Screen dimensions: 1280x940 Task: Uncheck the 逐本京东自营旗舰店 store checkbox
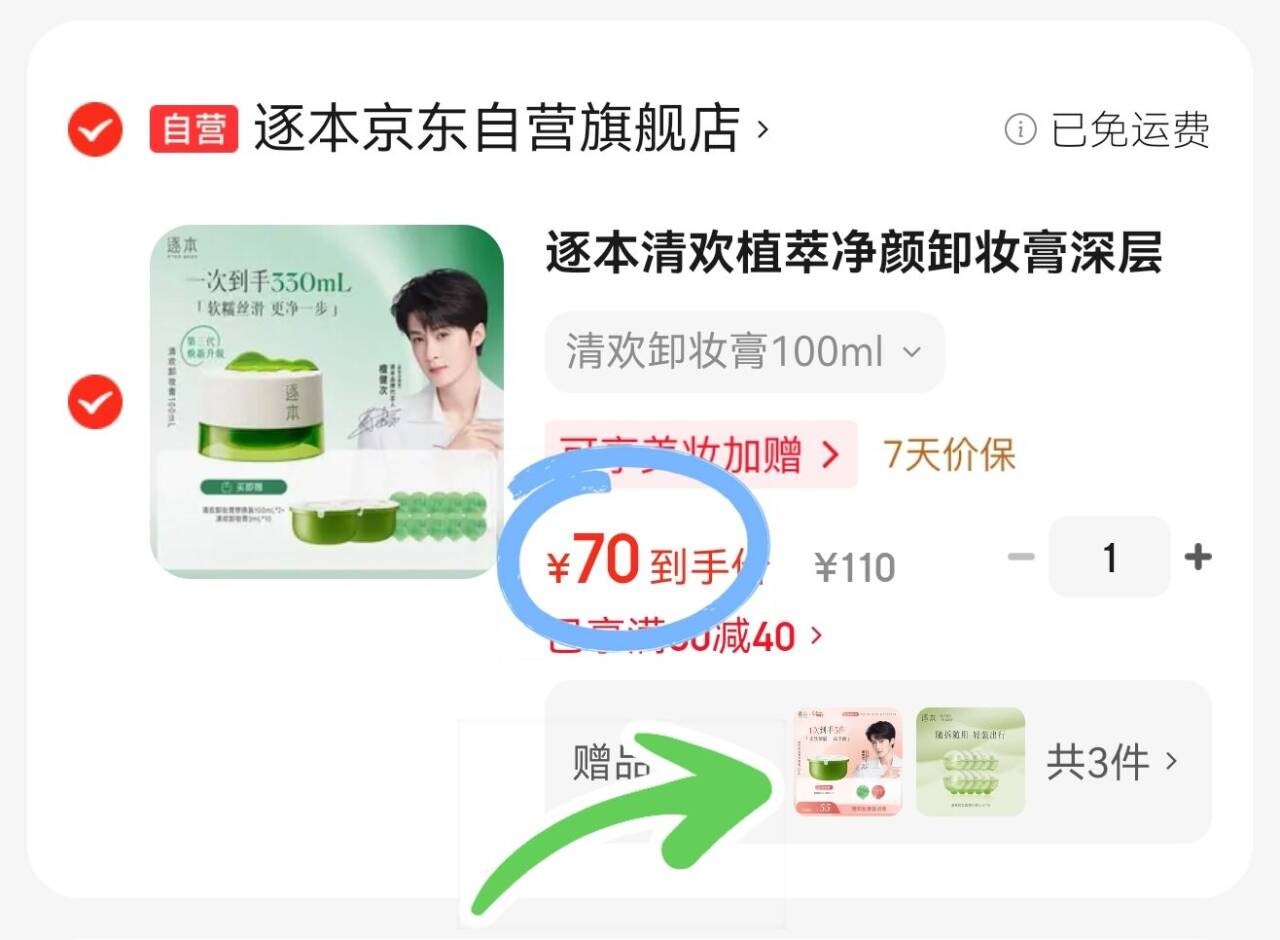[x=95, y=129]
